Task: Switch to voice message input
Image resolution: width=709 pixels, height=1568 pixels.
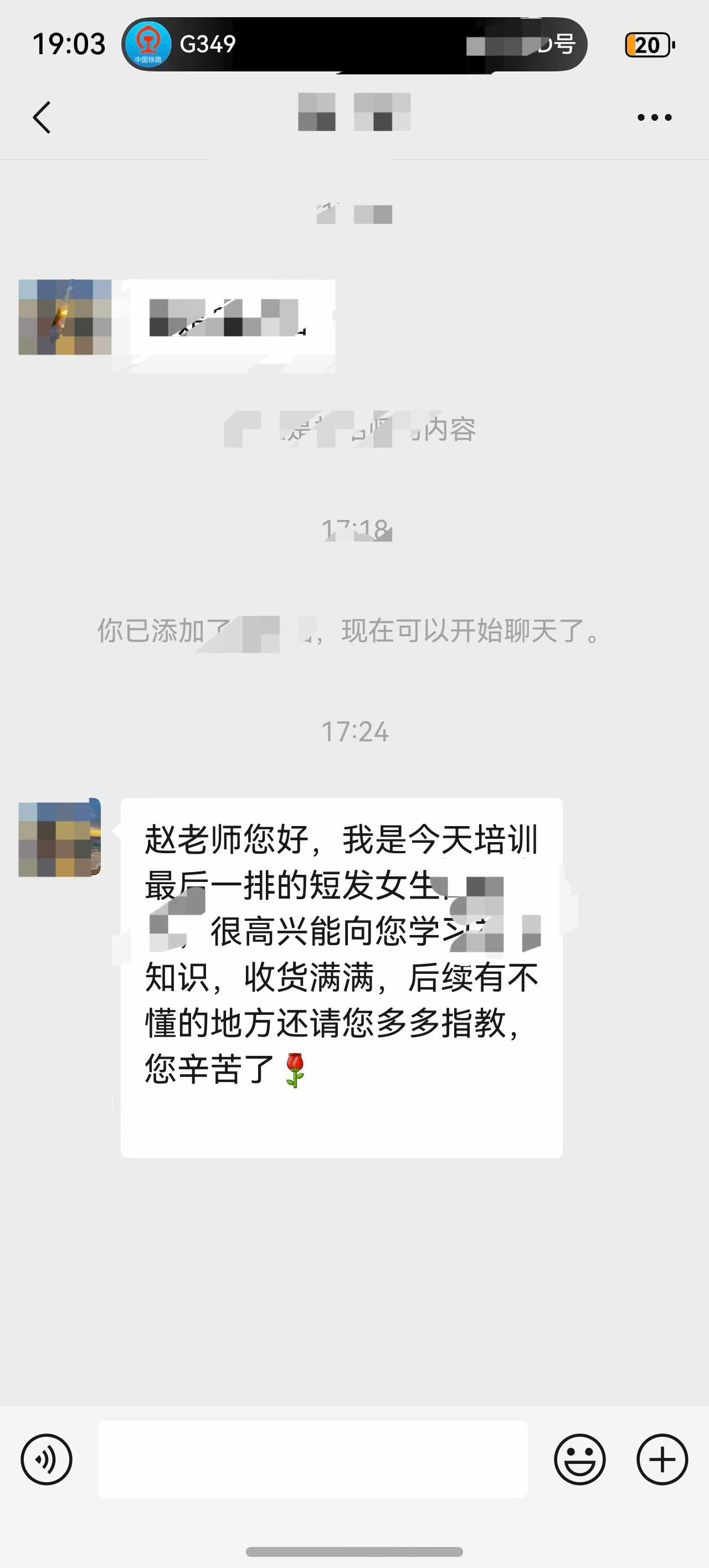Action: point(47,1459)
